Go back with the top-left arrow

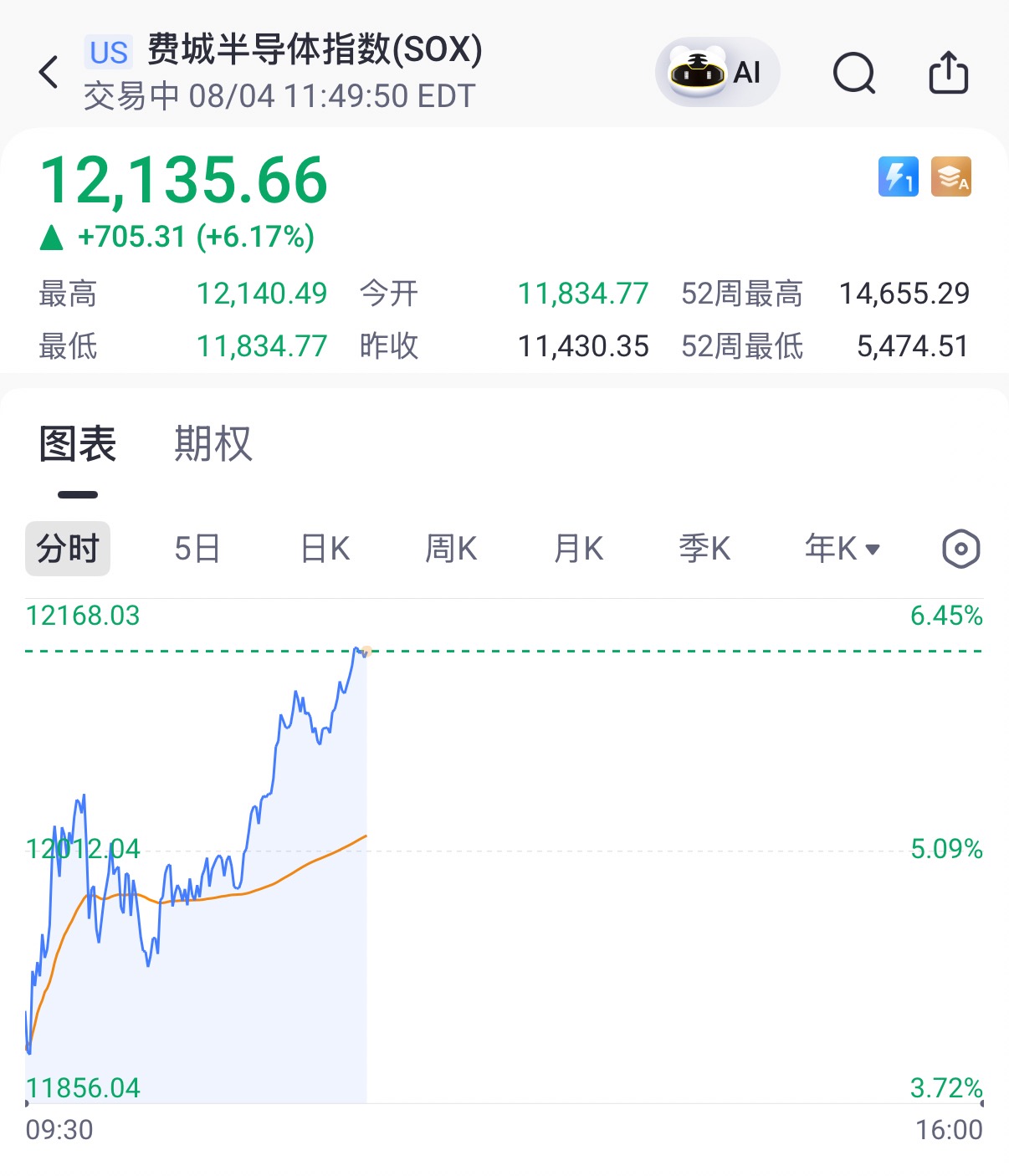49,73
